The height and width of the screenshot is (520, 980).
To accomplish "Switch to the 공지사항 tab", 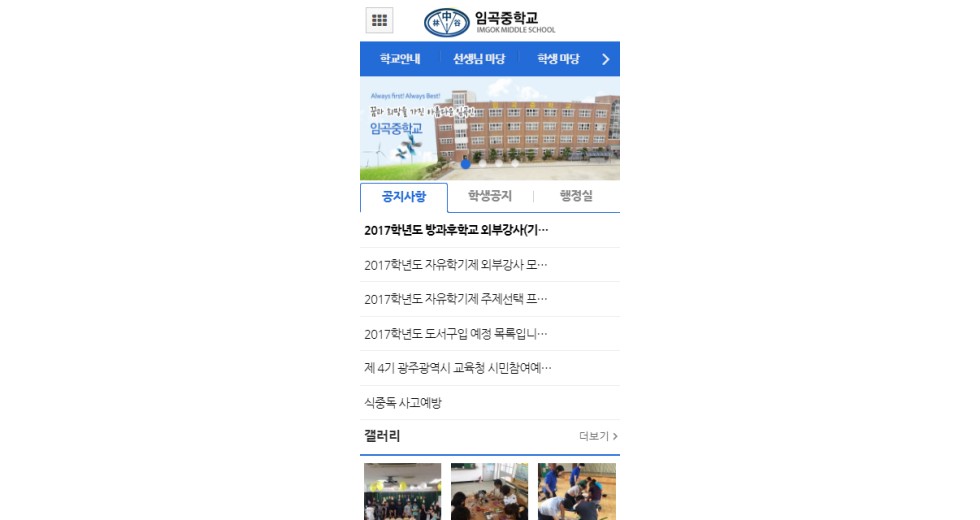I will 403,197.
